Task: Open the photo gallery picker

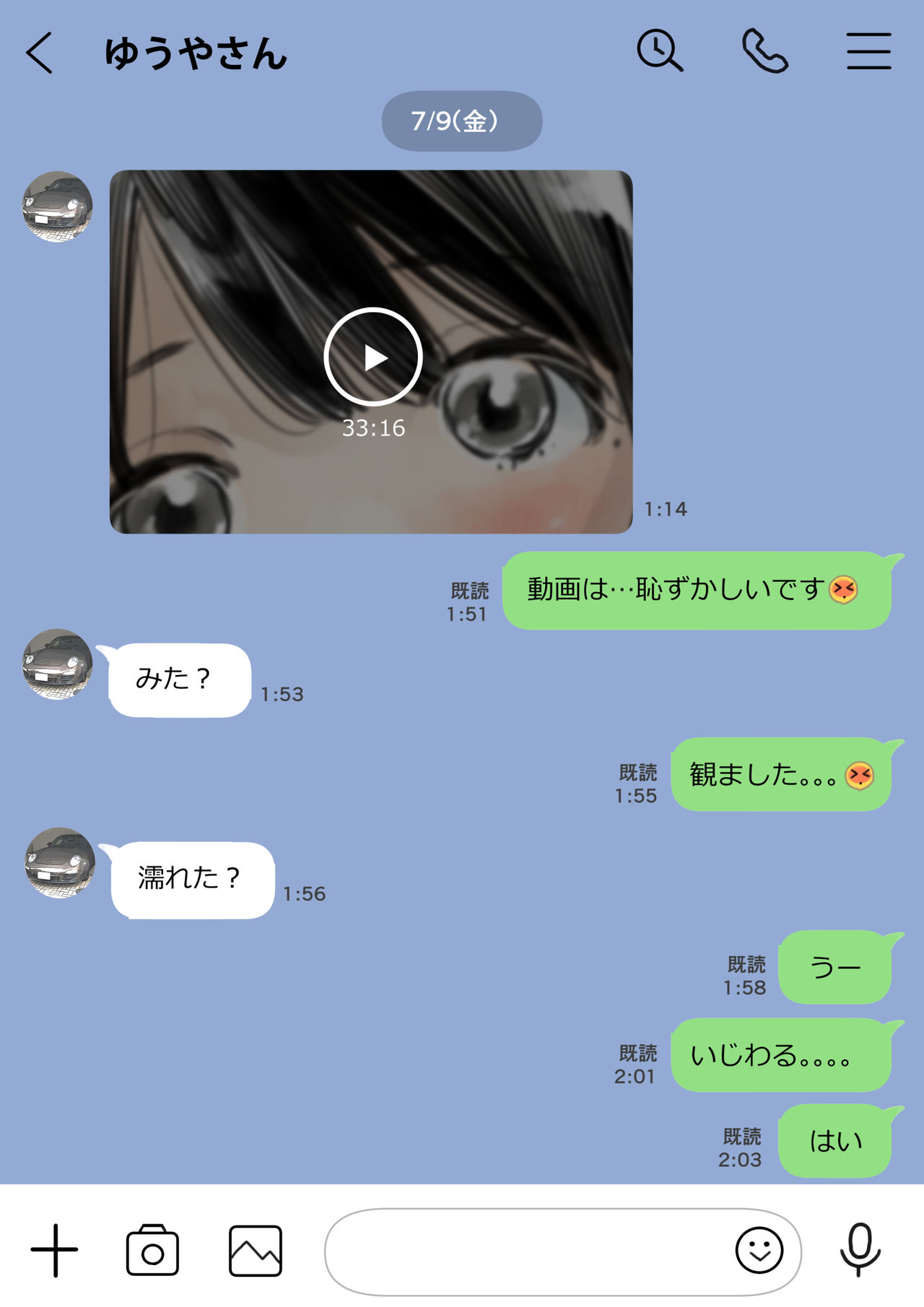Action: click(253, 1246)
